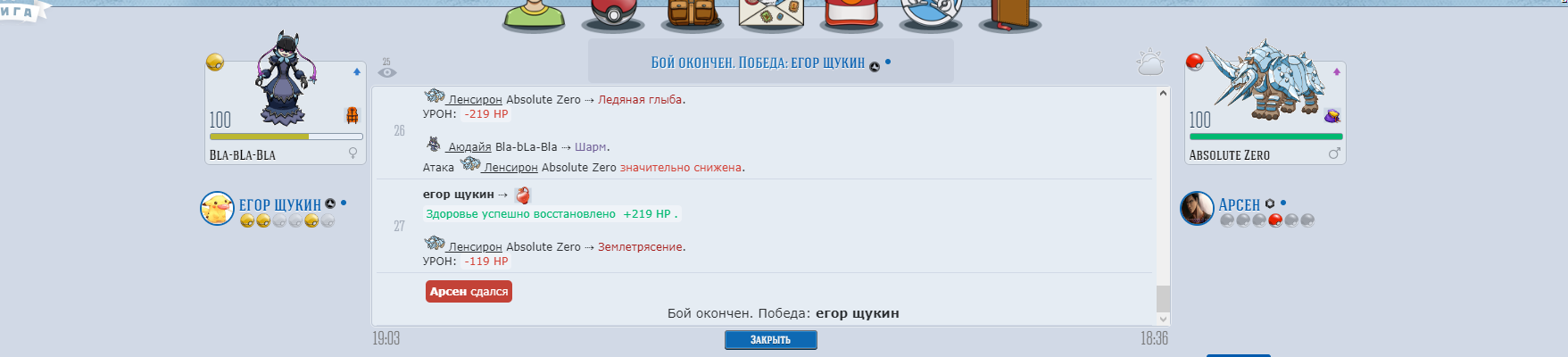Image resolution: width=1568 pixels, height=357 pixels.
Task: Tap the Bla-bLa-Bla Pokémon card
Action: 285,112
